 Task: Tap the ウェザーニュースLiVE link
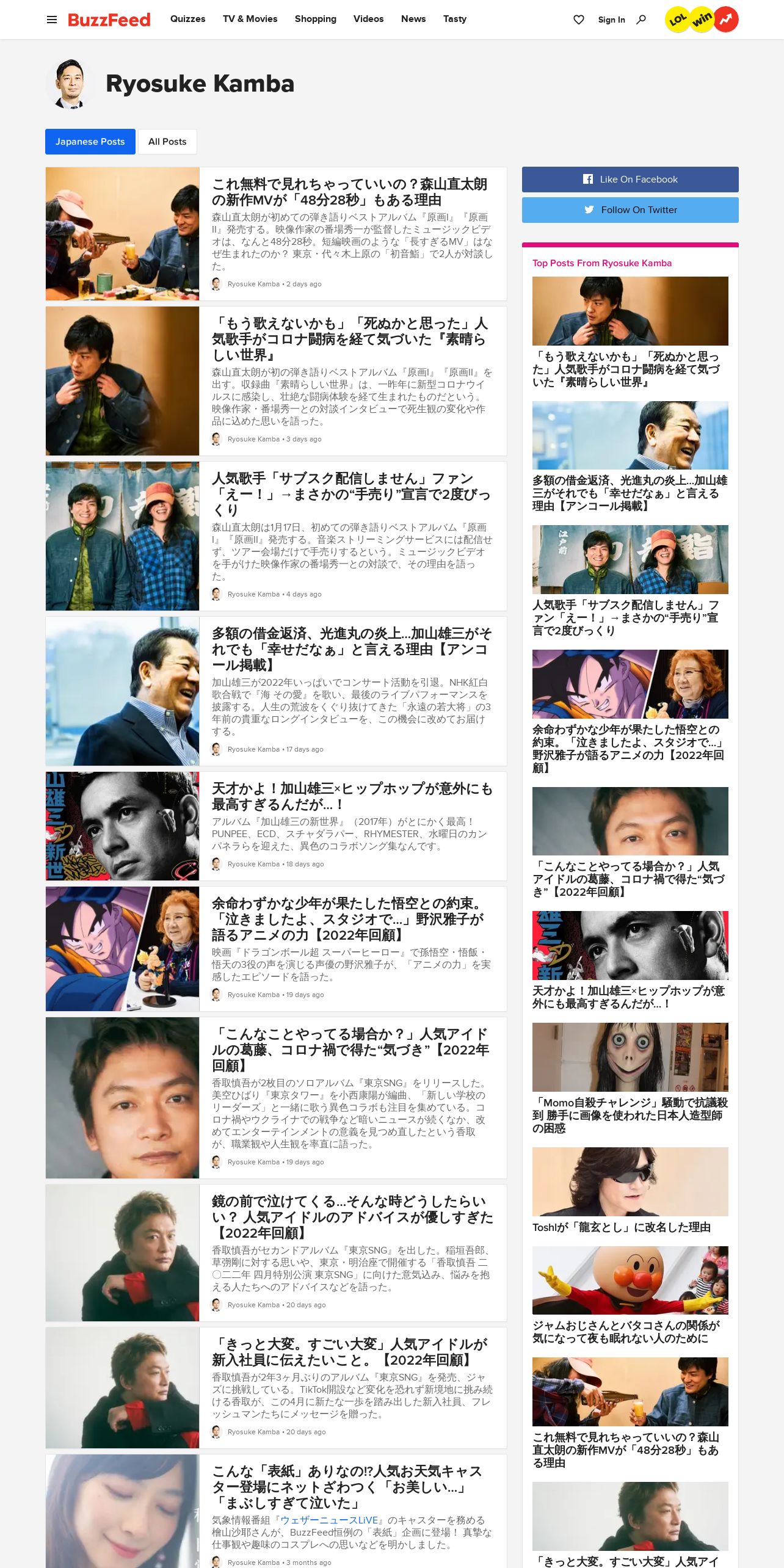[x=329, y=1520]
